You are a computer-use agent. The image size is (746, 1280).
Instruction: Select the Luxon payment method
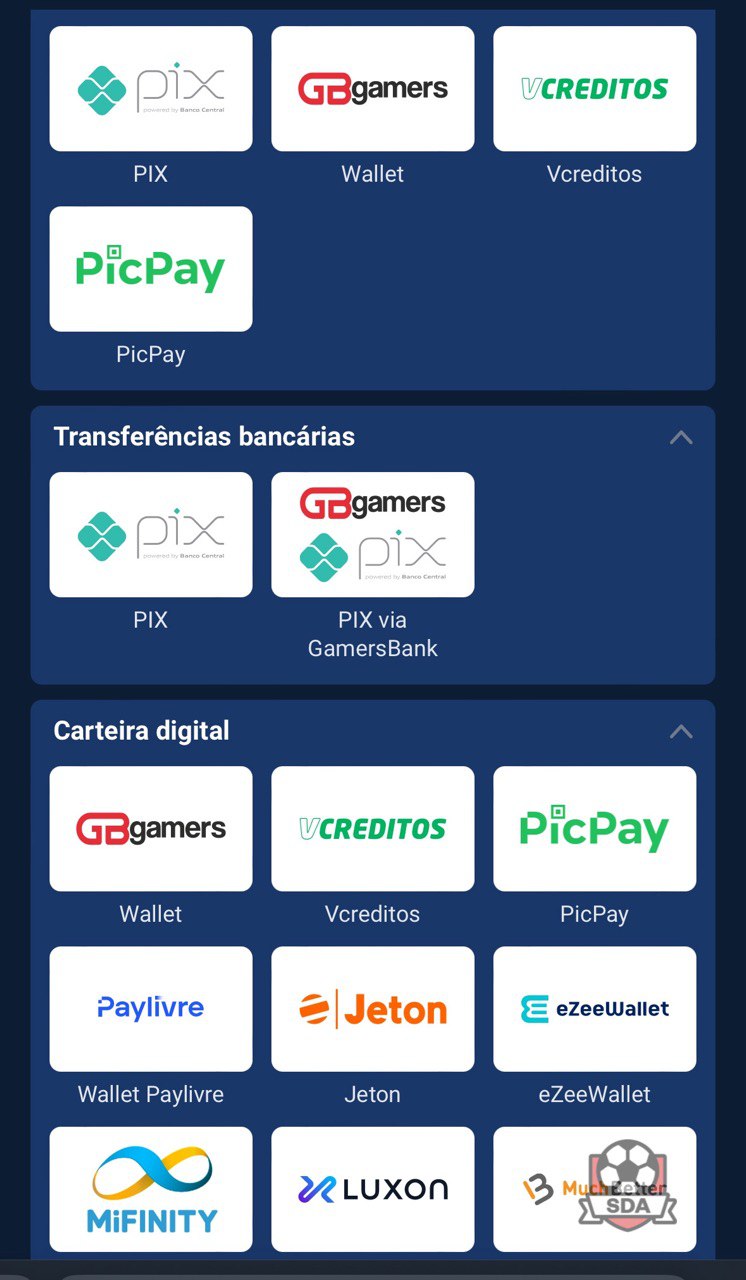pyautogui.click(x=373, y=1189)
